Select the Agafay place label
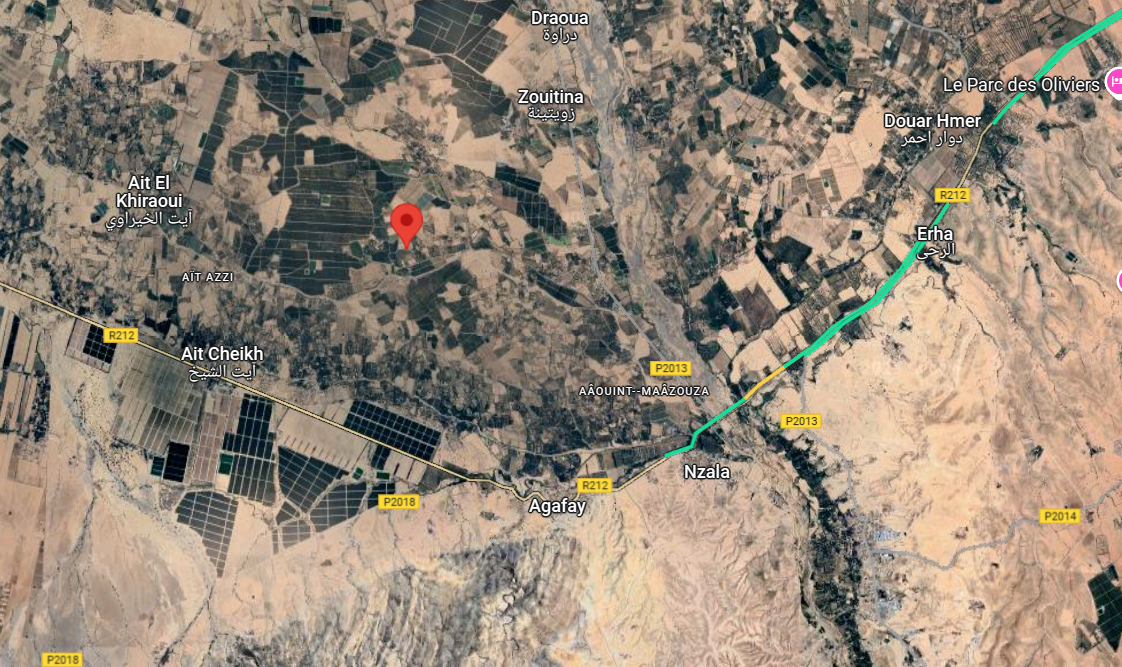The height and width of the screenshot is (667, 1122). [557, 506]
